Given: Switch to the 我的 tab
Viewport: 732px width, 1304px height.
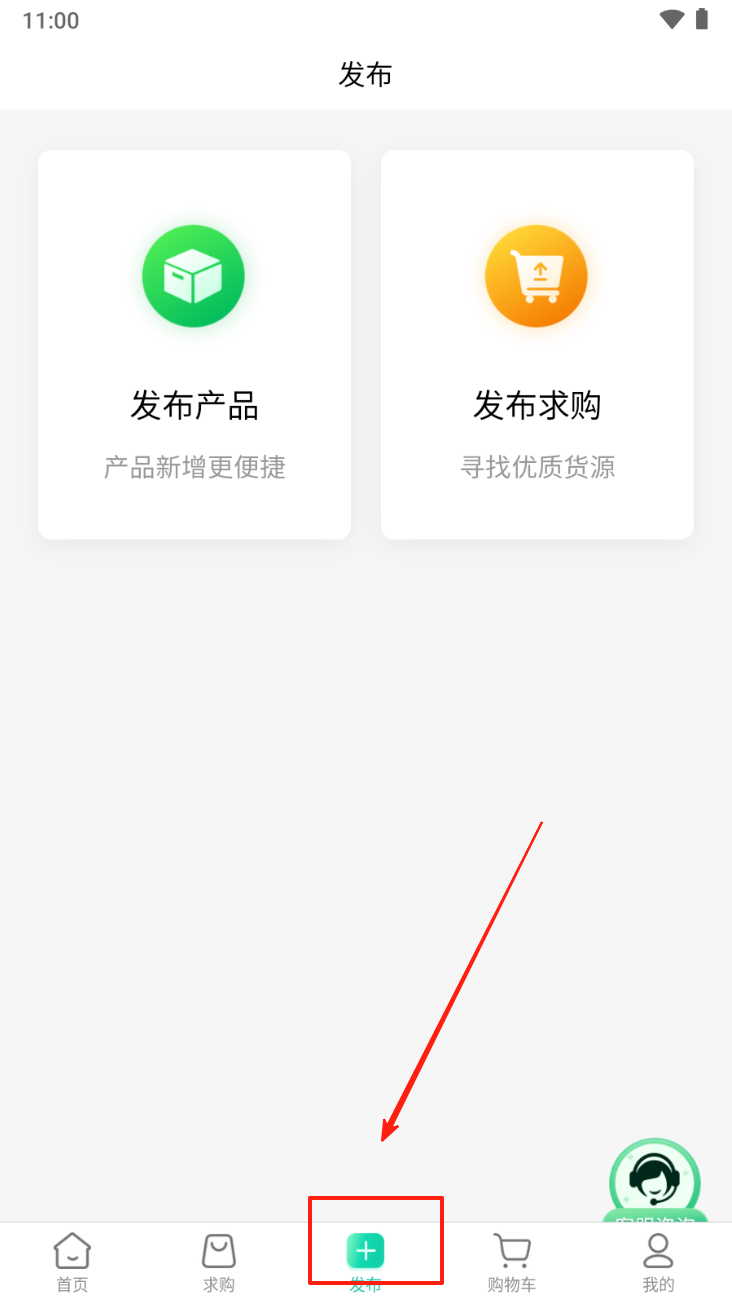Looking at the screenshot, I should [x=658, y=1262].
